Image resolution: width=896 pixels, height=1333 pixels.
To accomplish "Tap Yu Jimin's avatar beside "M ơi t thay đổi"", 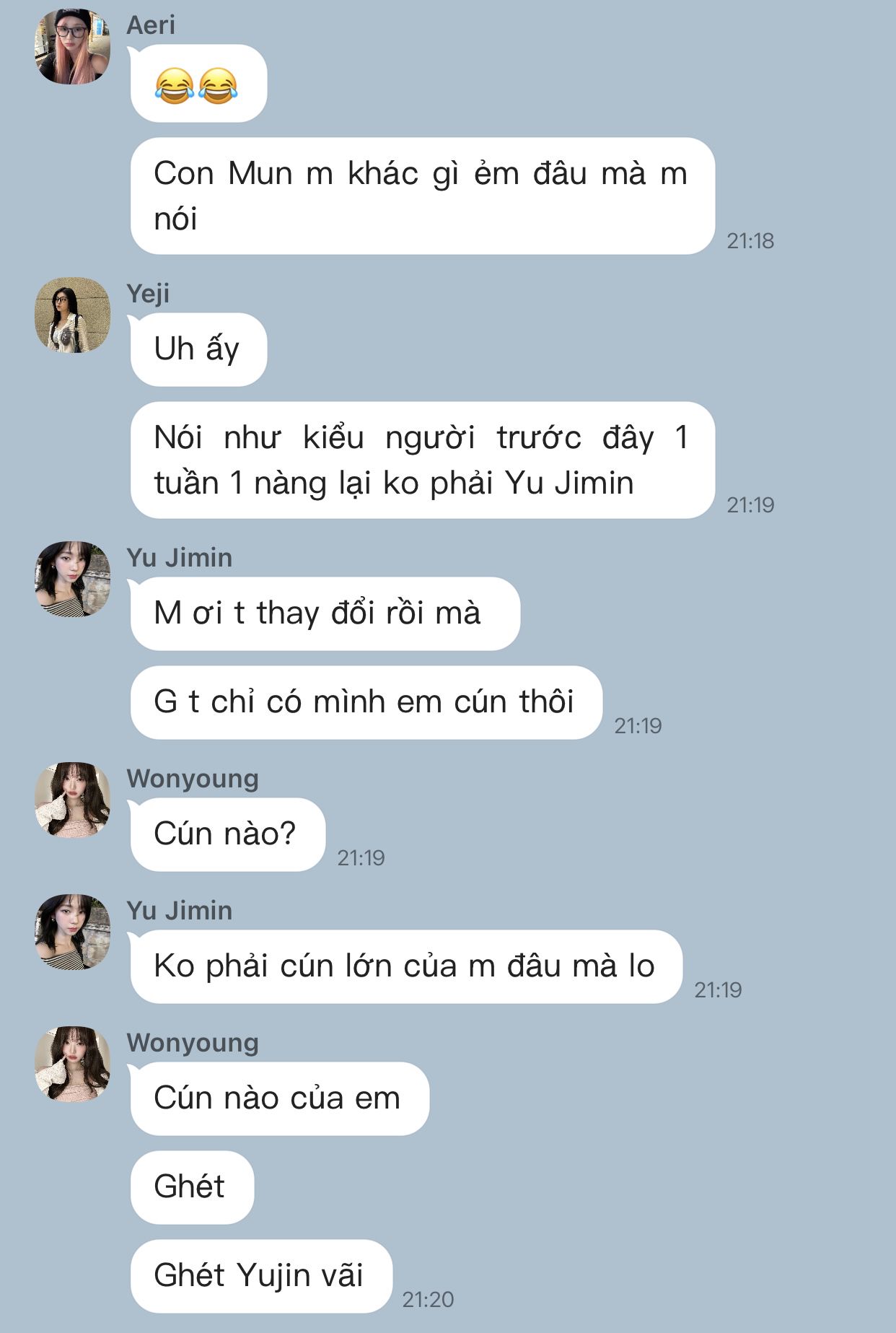I will click(72, 579).
